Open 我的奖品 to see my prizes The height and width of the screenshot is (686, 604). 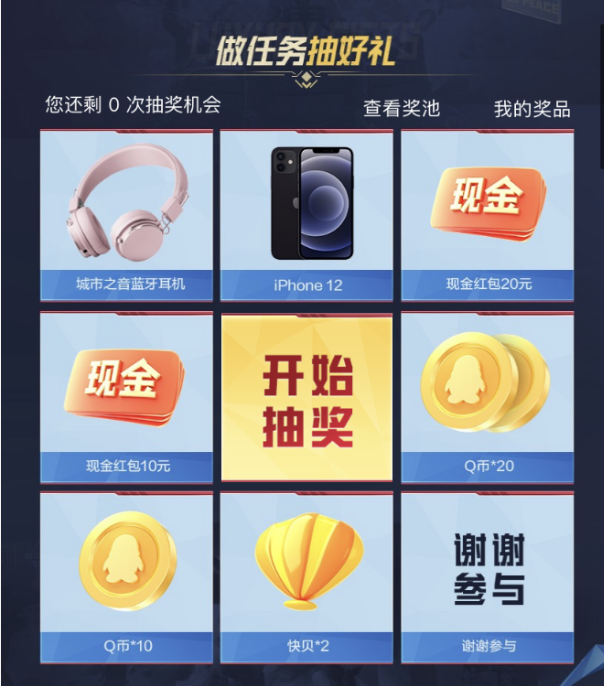pos(531,109)
